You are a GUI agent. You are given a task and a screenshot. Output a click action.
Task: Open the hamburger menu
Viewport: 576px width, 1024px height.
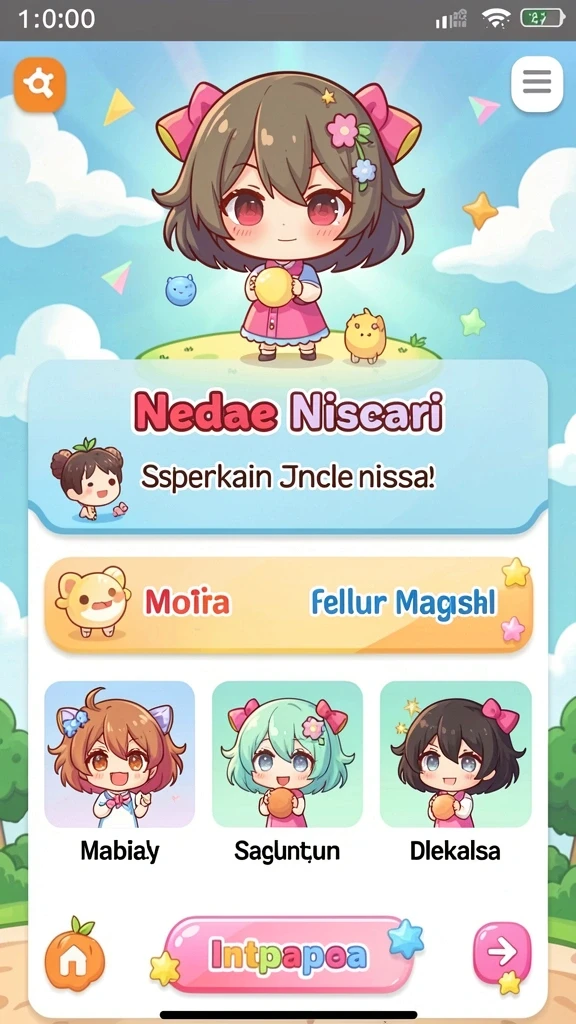coord(537,84)
